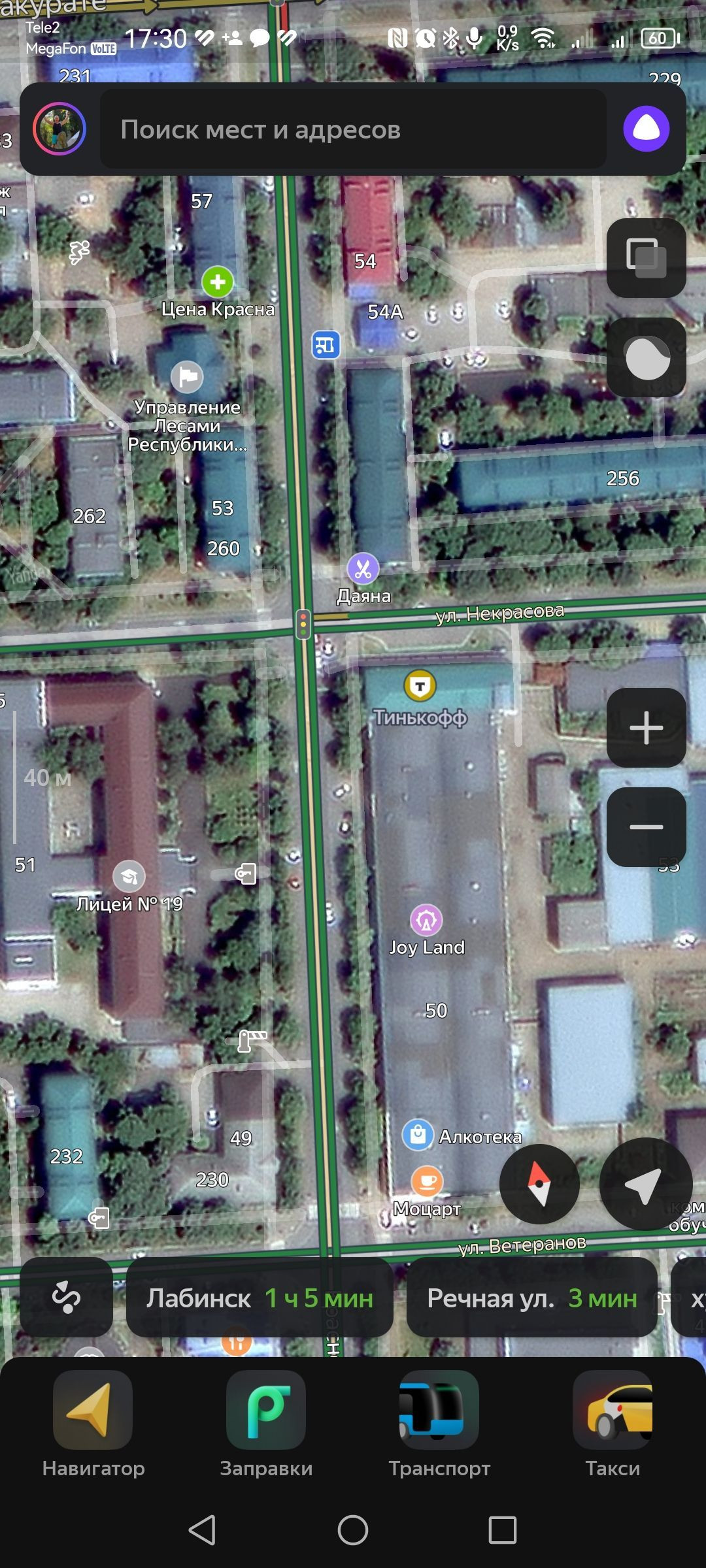
Task: Go to the home screen
Action: (353, 1529)
